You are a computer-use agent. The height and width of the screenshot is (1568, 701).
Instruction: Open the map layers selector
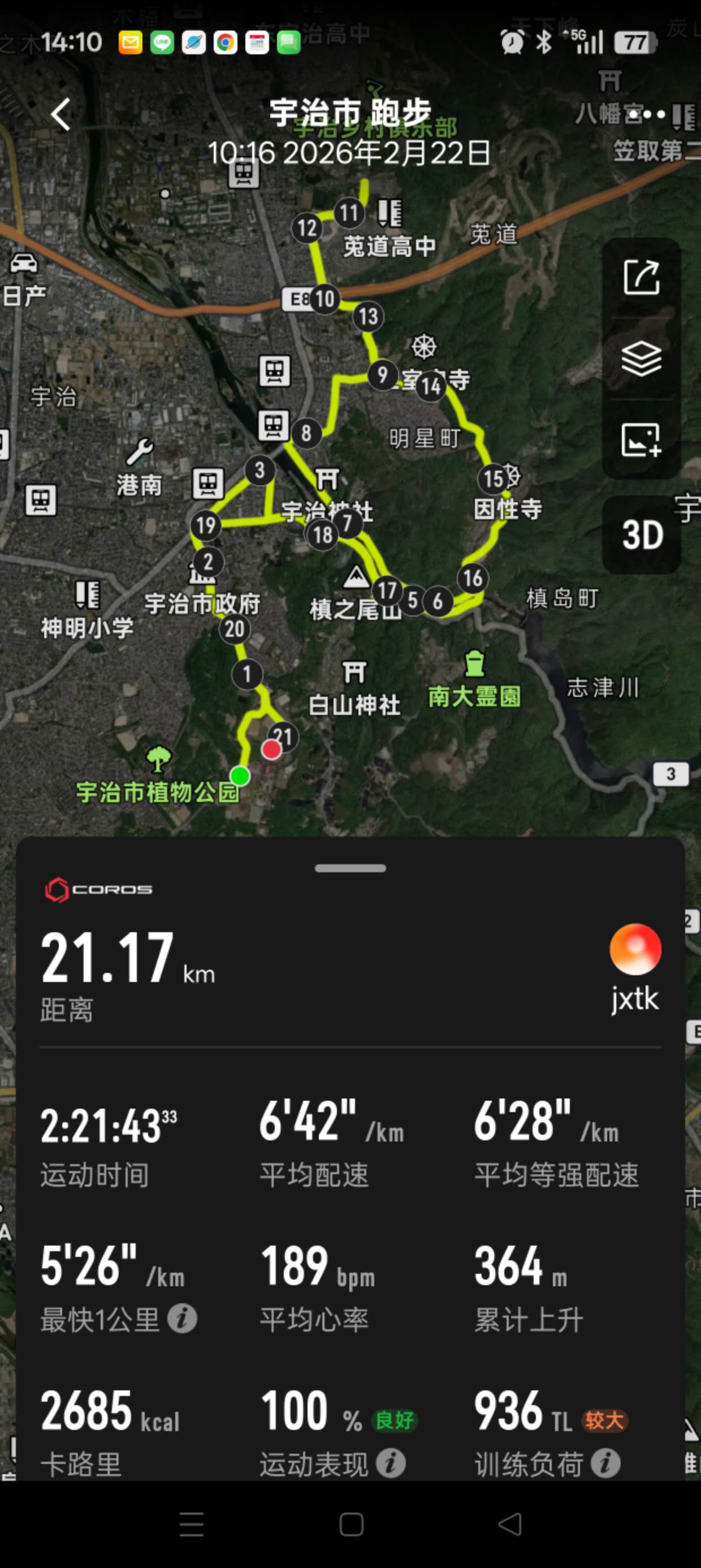tap(642, 359)
